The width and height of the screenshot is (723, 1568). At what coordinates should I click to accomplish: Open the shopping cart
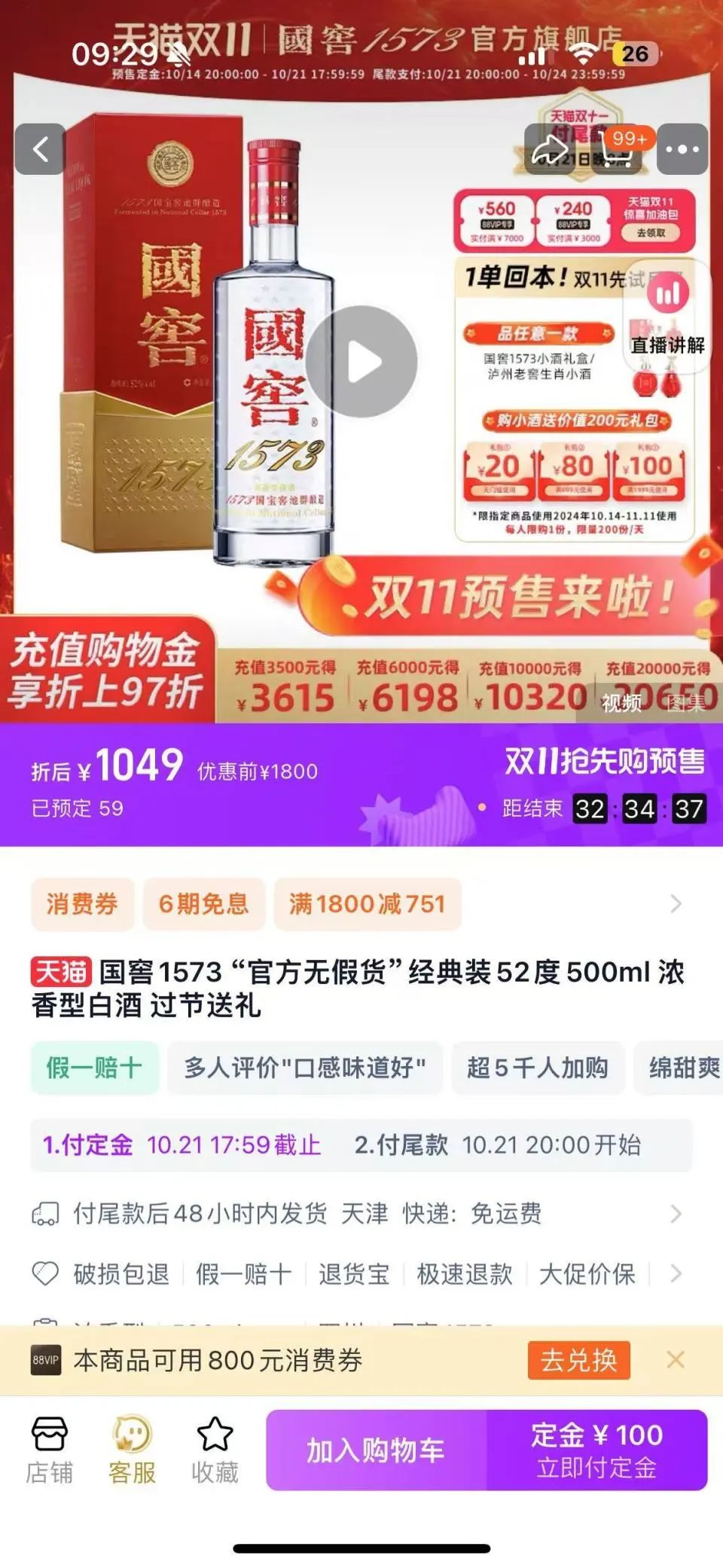615,150
